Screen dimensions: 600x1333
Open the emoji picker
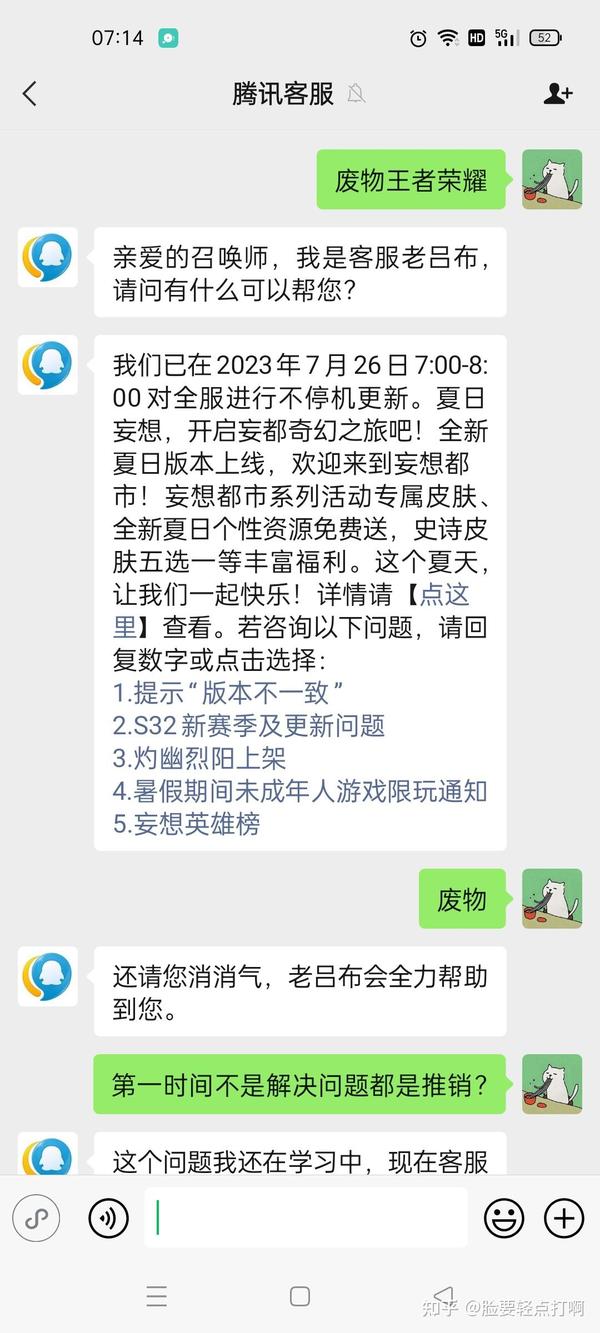pos(504,1217)
